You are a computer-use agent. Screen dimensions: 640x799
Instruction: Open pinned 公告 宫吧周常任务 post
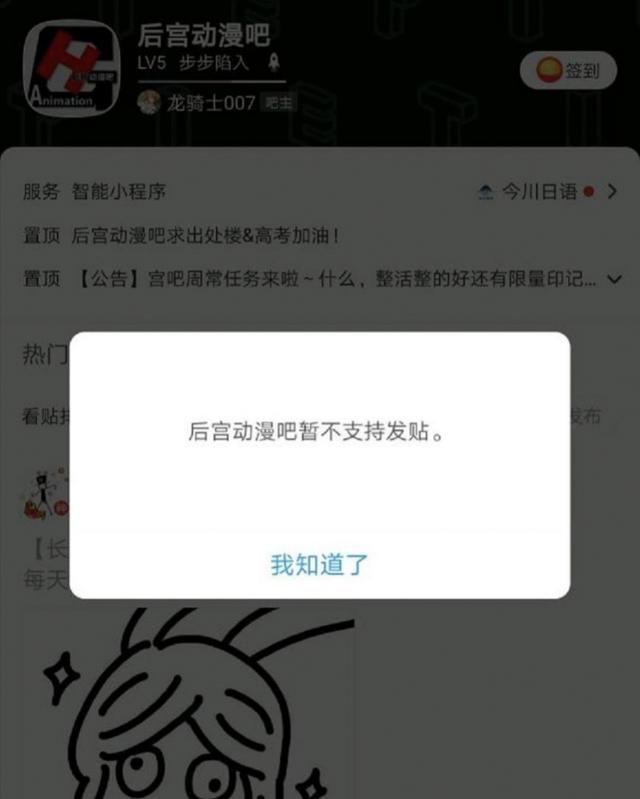pyautogui.click(x=335, y=278)
